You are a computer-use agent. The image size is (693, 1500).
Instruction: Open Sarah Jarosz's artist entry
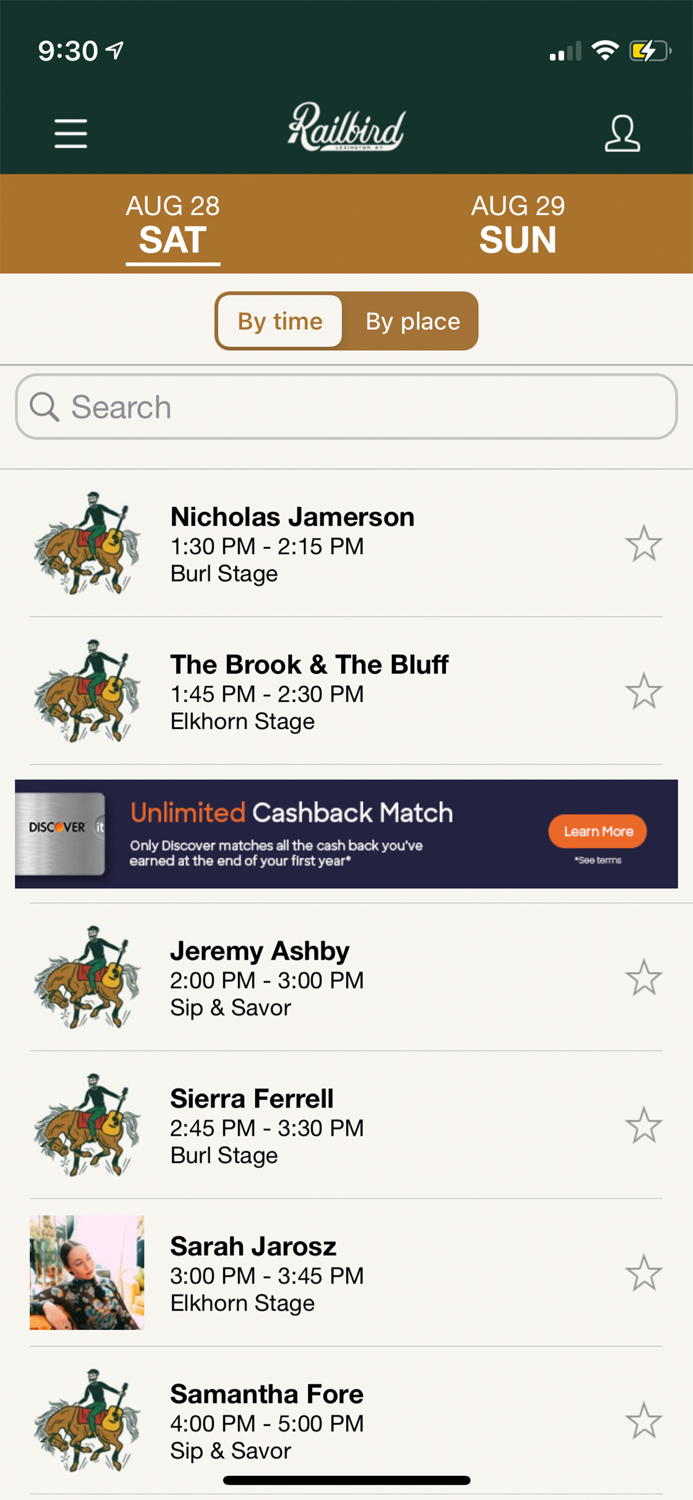click(x=253, y=1273)
